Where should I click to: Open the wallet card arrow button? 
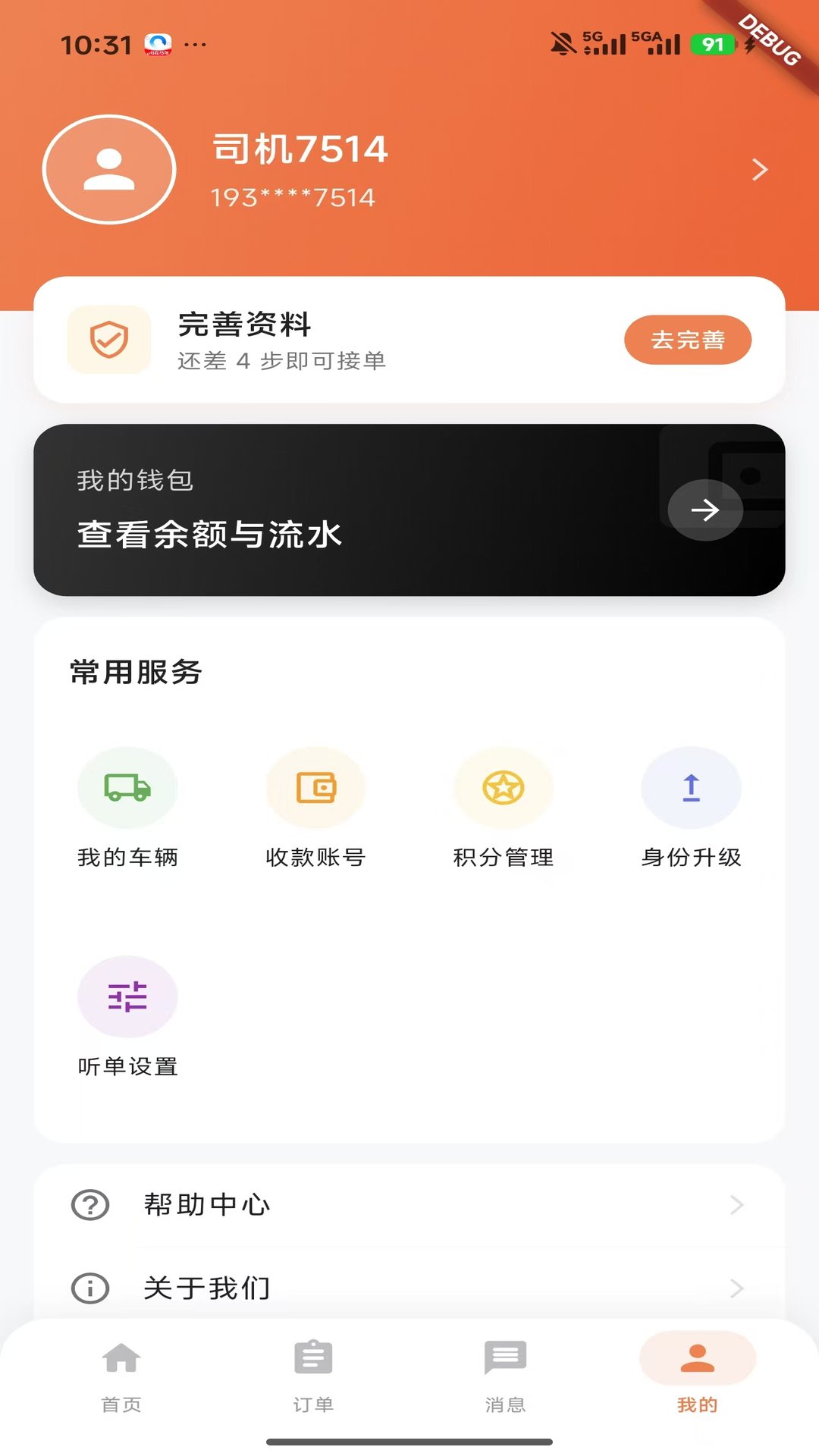click(x=704, y=510)
